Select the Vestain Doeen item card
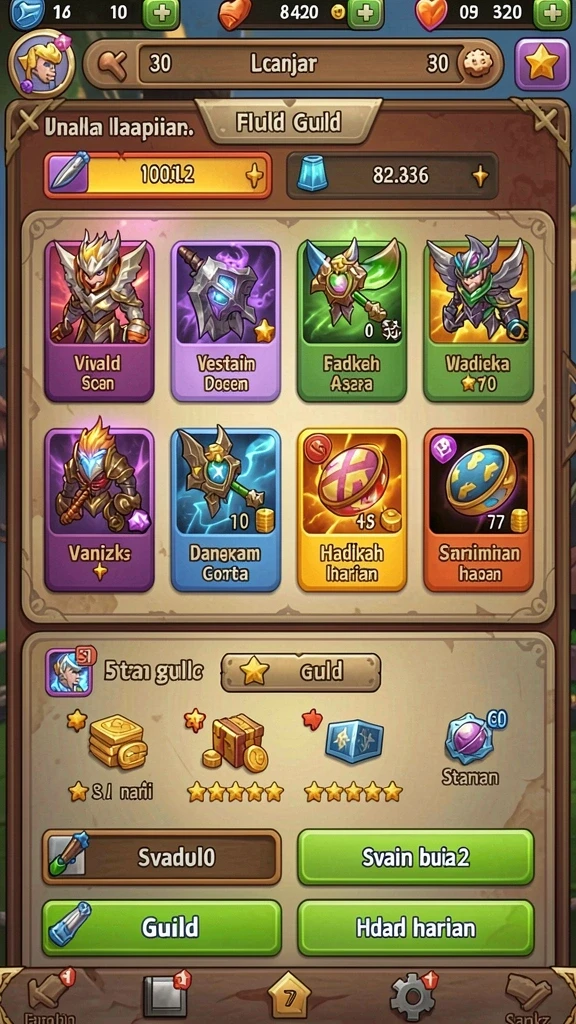Screen dimensions: 576x1024 coord(226,320)
